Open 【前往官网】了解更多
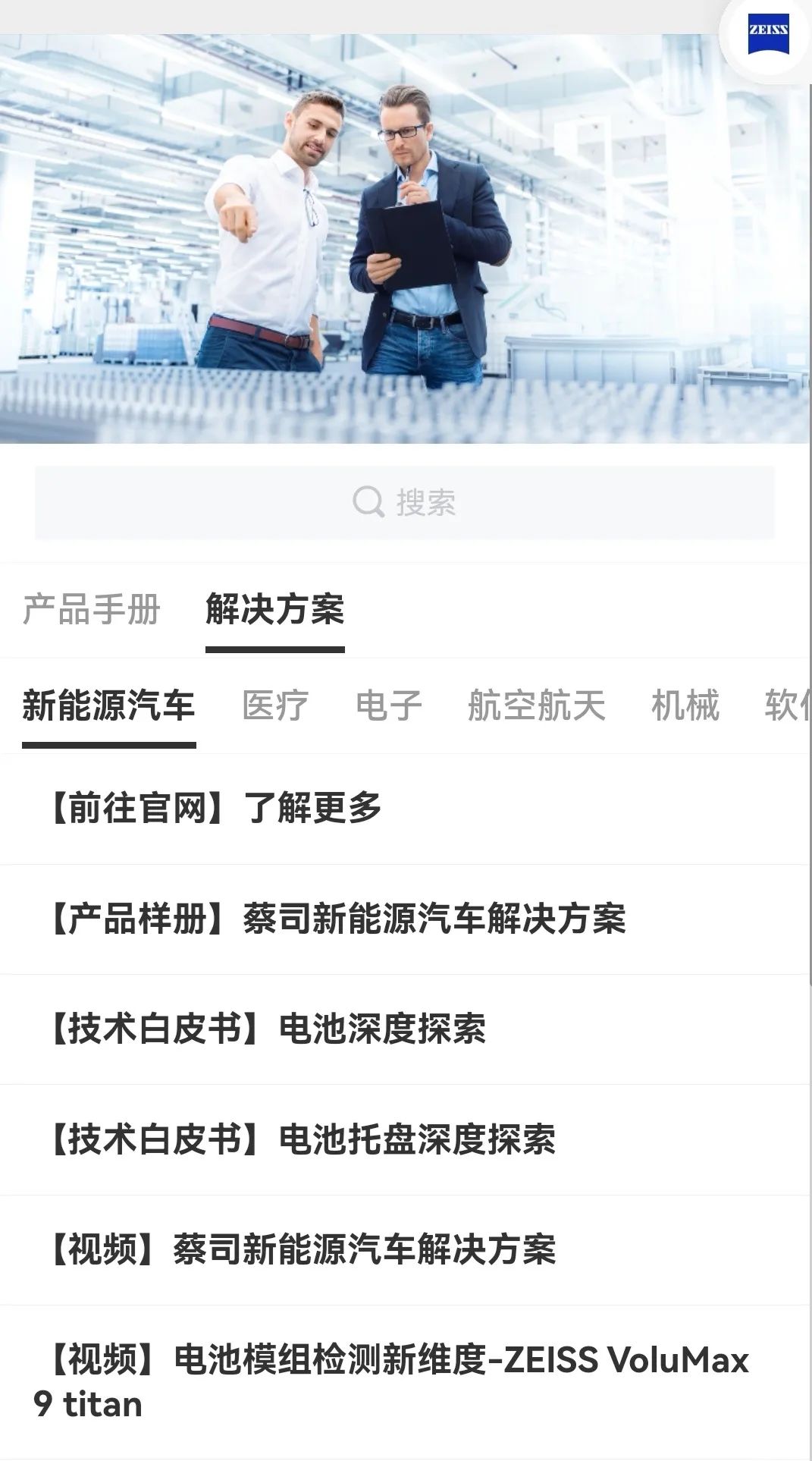The image size is (812, 1461). point(406,809)
